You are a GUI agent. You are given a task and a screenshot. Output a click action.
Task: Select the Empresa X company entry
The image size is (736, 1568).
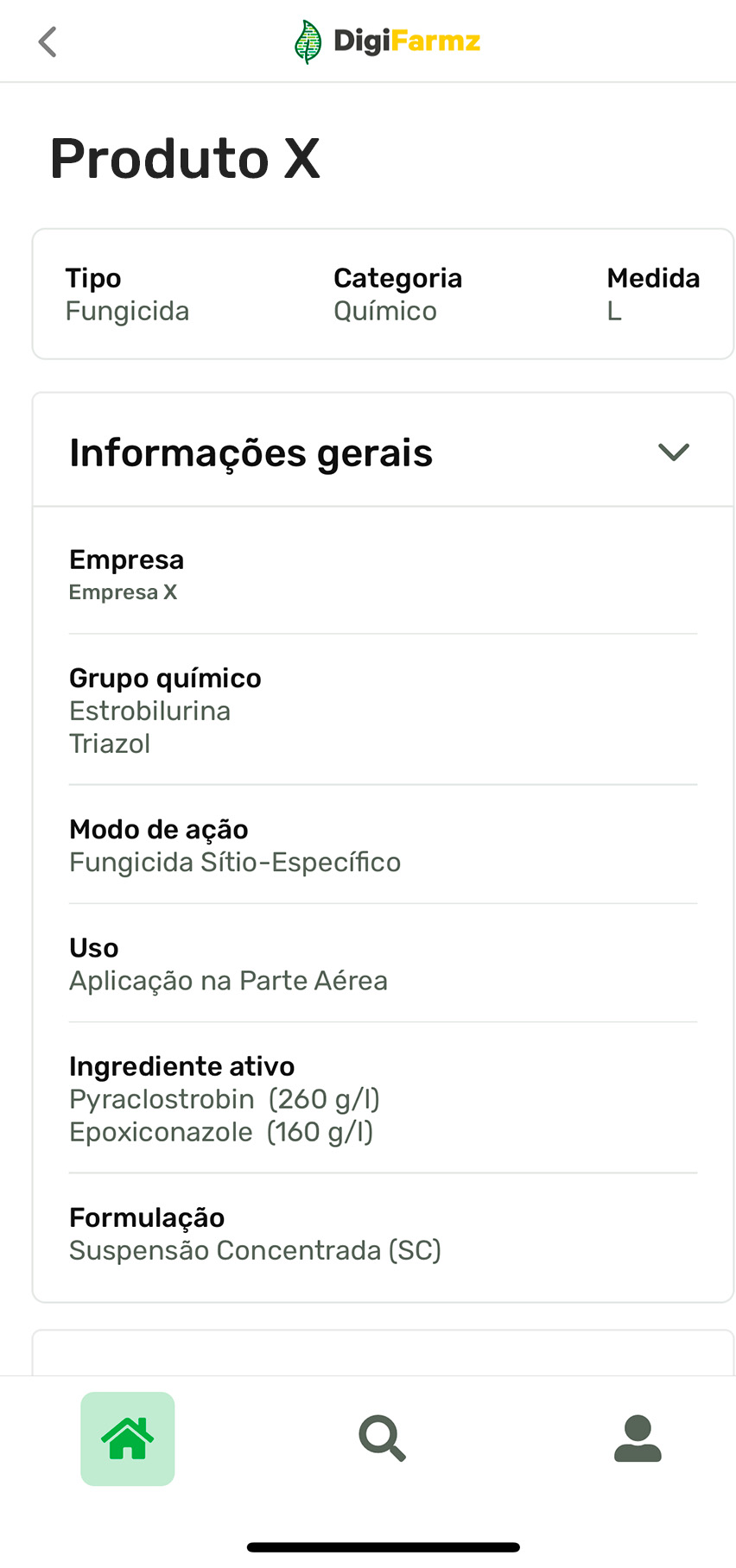(123, 592)
